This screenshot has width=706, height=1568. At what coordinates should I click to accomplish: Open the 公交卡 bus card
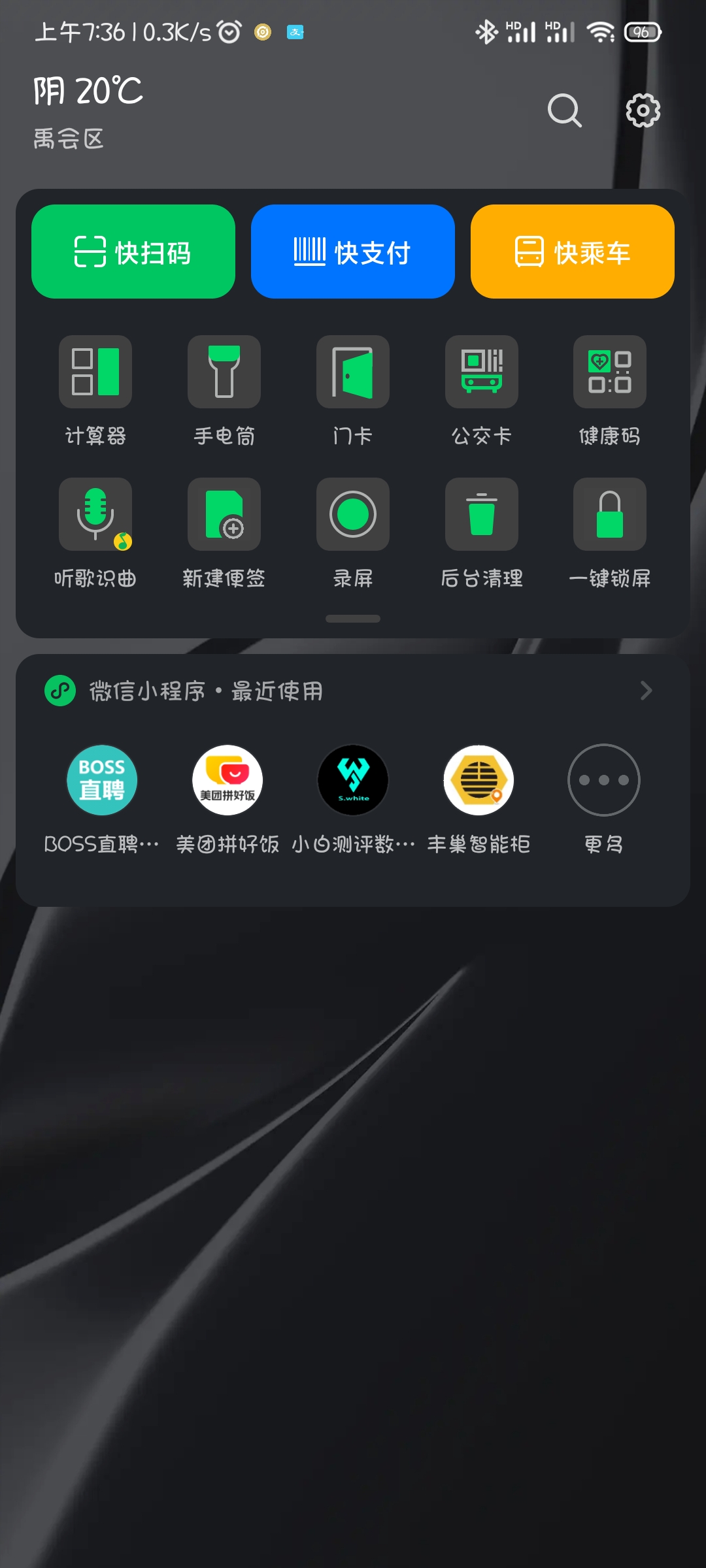482,372
